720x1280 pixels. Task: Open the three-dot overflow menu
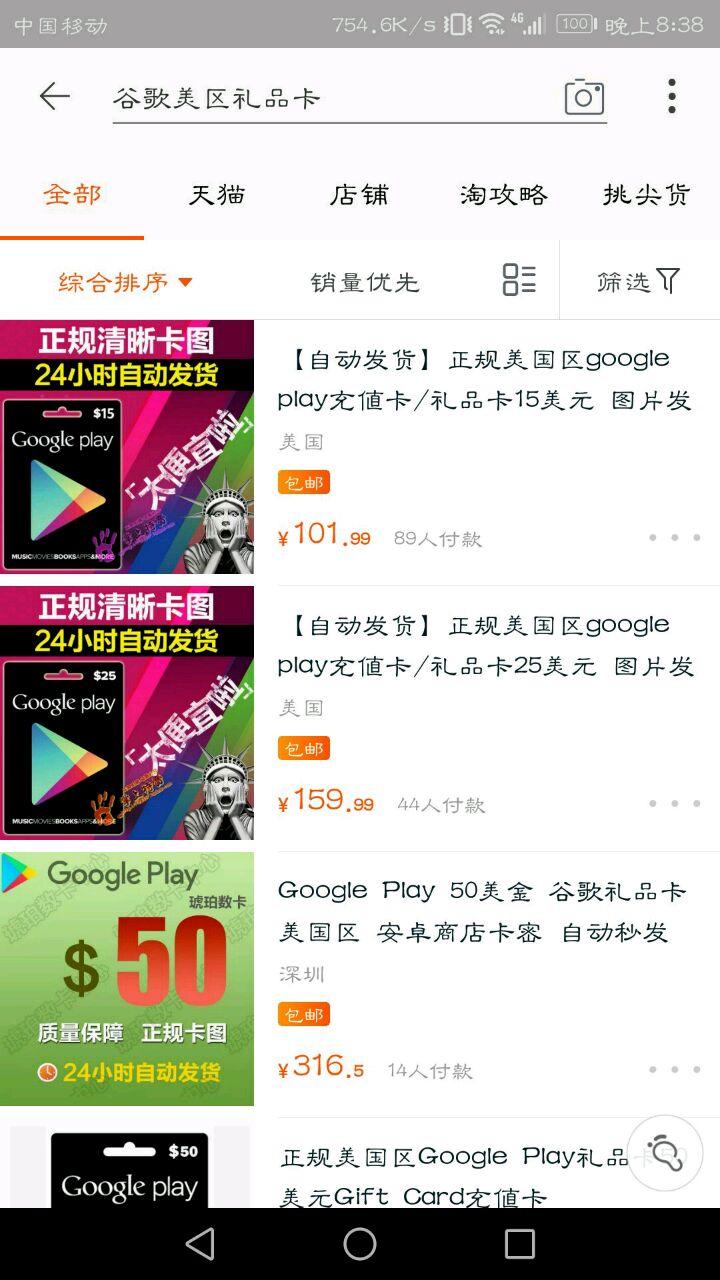(x=672, y=96)
